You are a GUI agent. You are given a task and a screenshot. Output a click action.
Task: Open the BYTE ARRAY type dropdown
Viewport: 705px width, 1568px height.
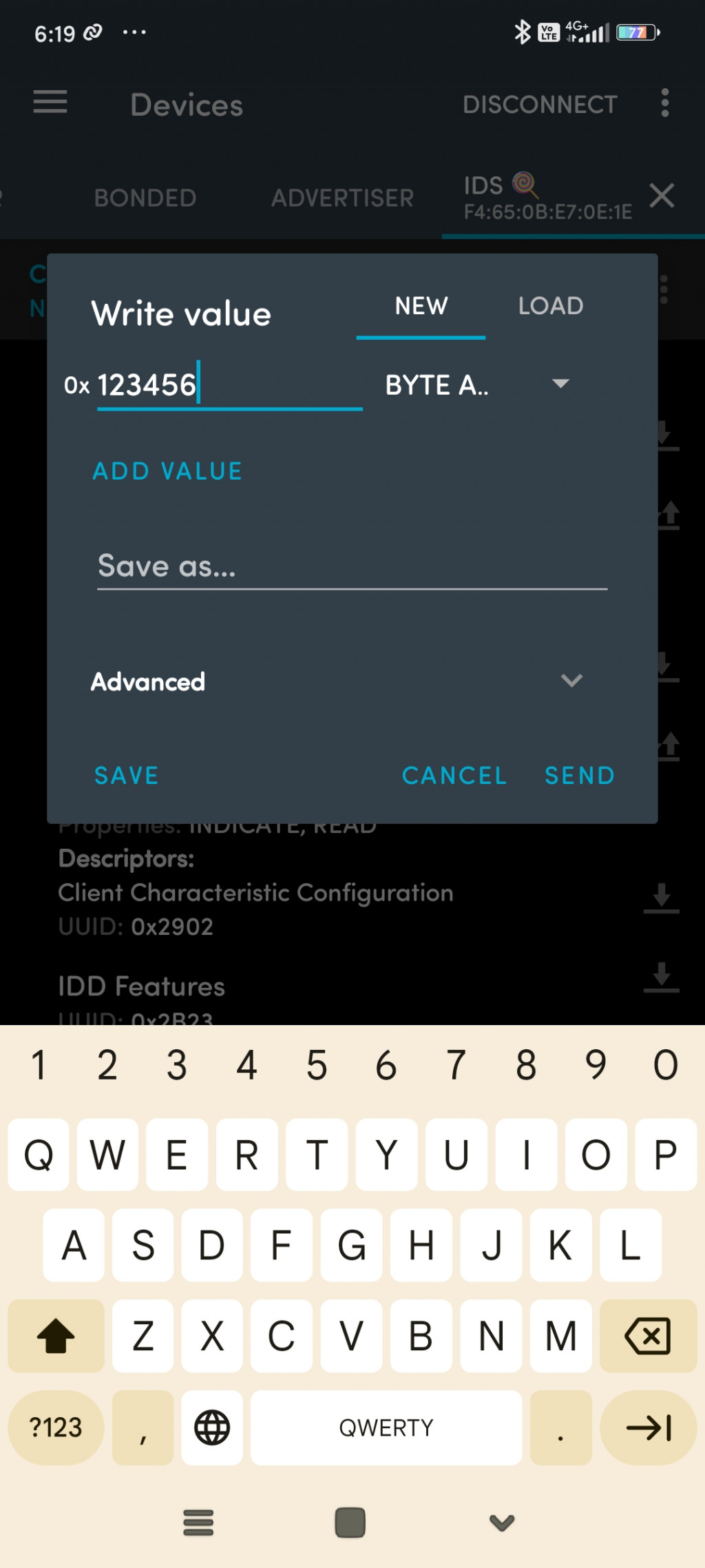476,385
